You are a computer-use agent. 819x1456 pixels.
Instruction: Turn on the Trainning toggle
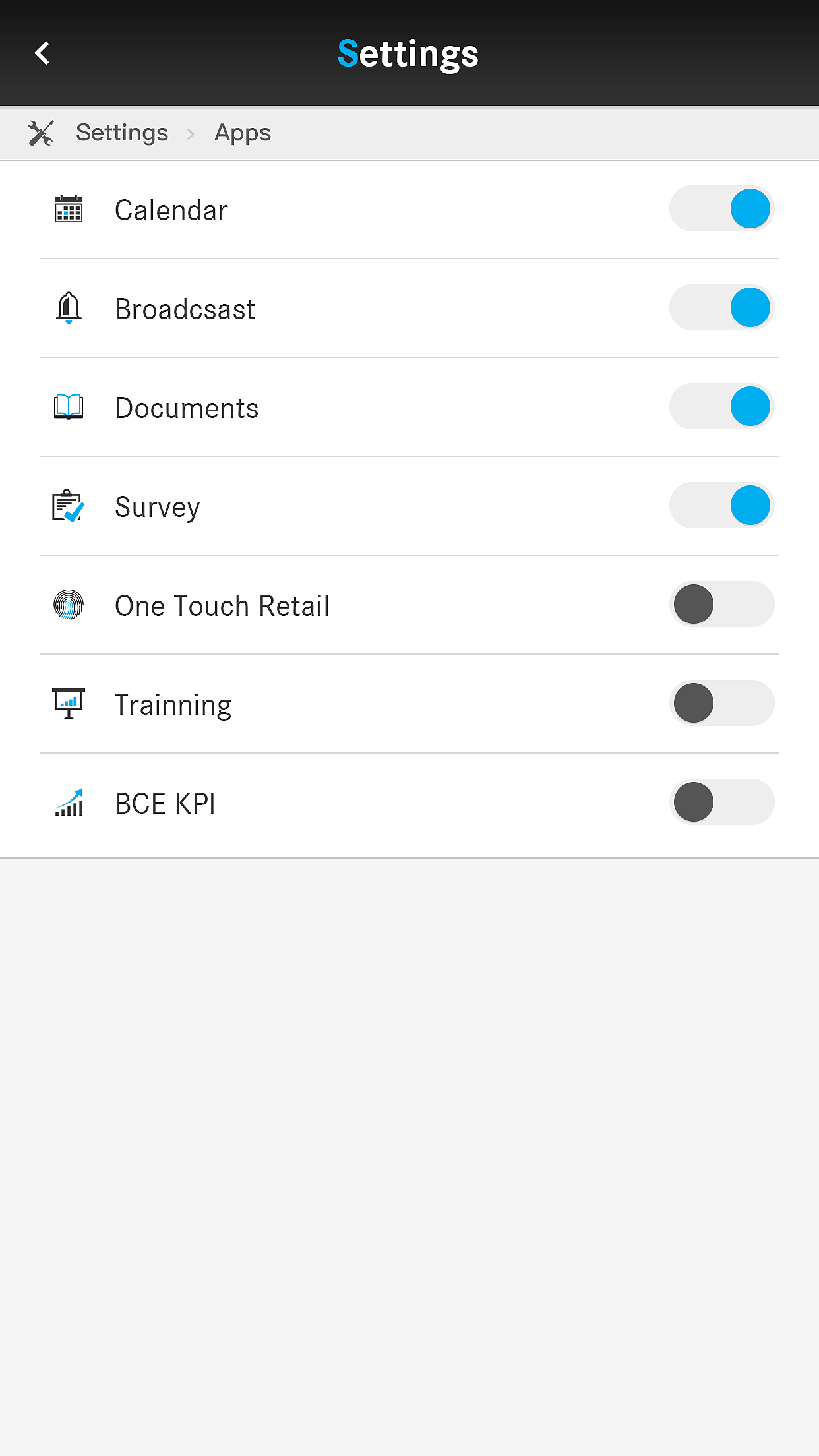click(721, 704)
